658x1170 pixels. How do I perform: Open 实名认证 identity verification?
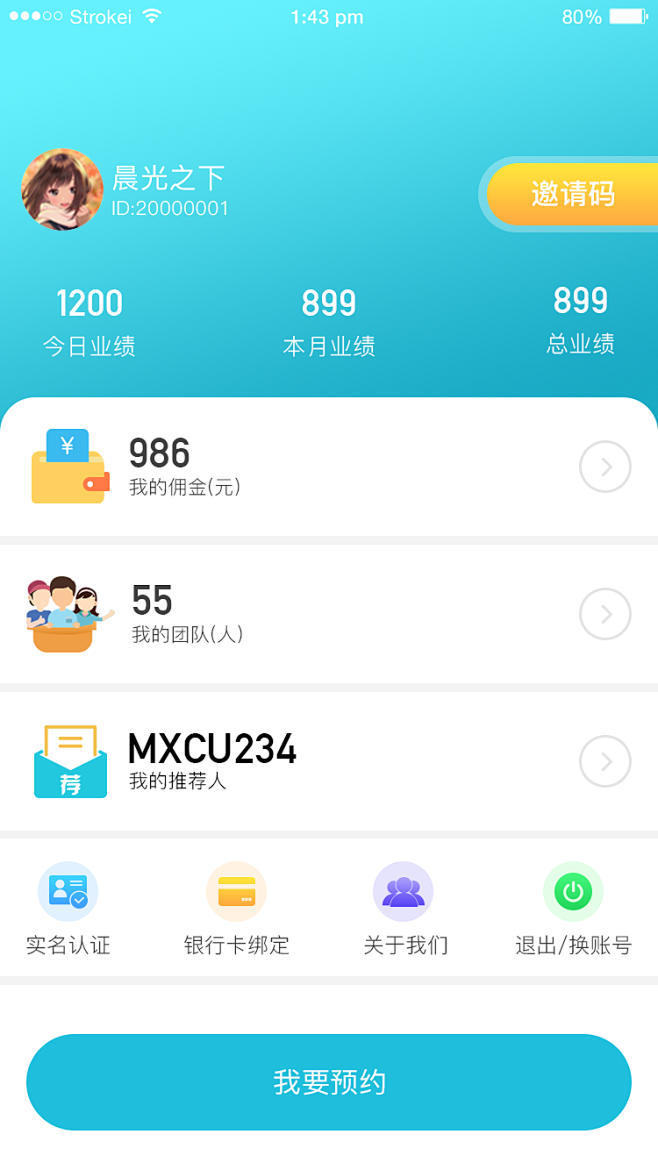68,909
